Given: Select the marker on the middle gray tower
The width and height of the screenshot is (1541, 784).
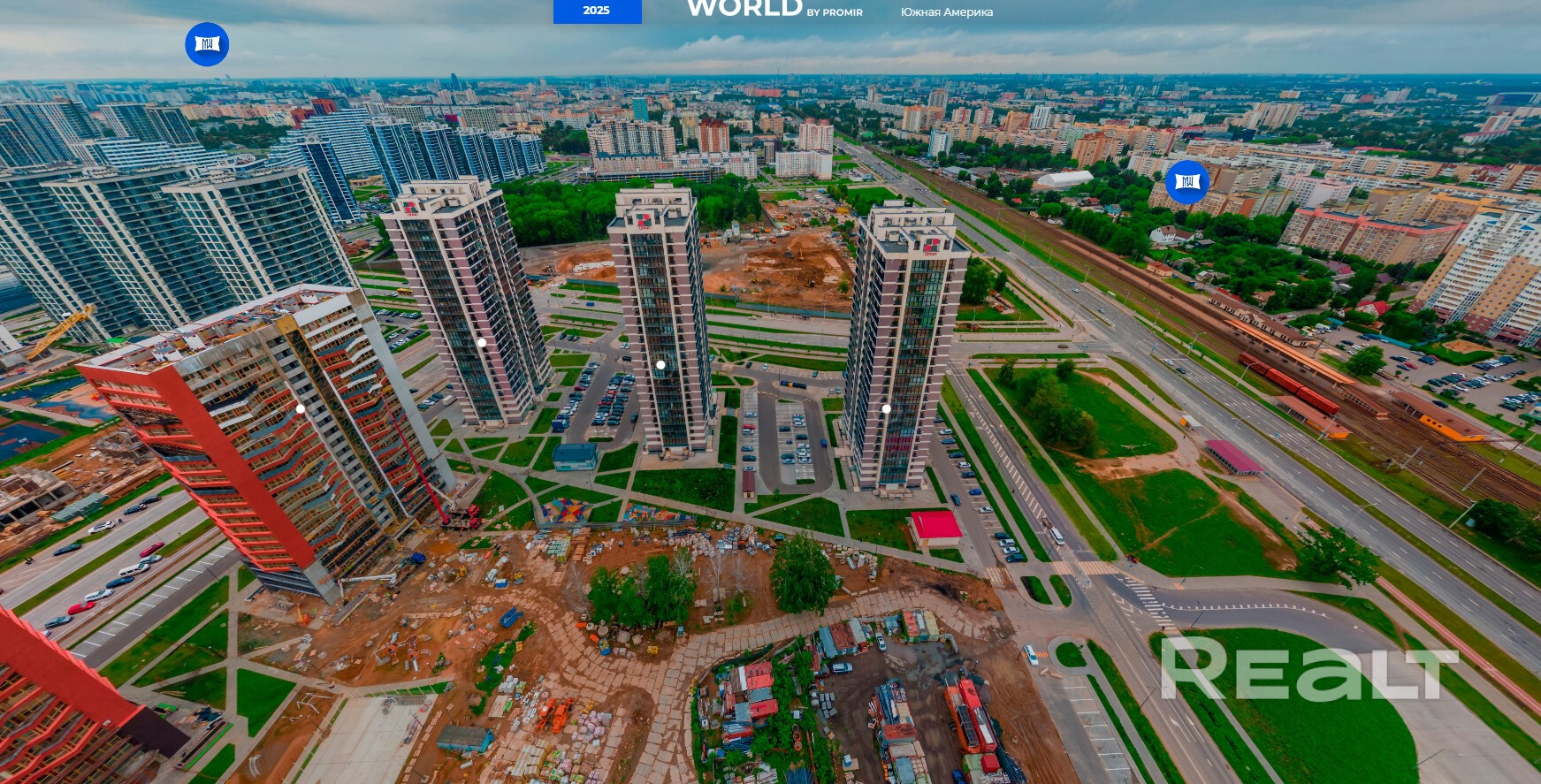Looking at the screenshot, I should coord(660,365).
